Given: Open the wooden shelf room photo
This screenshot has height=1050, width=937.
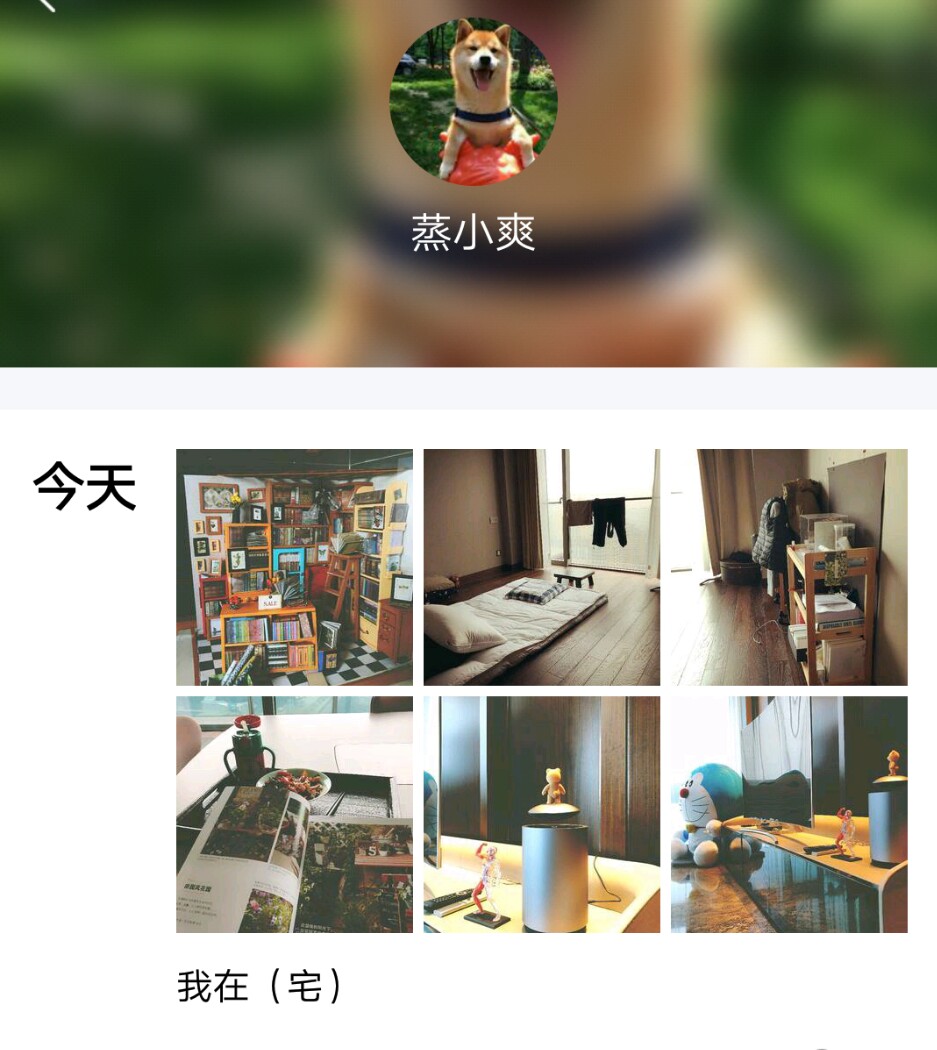Looking at the screenshot, I should 788,567.
